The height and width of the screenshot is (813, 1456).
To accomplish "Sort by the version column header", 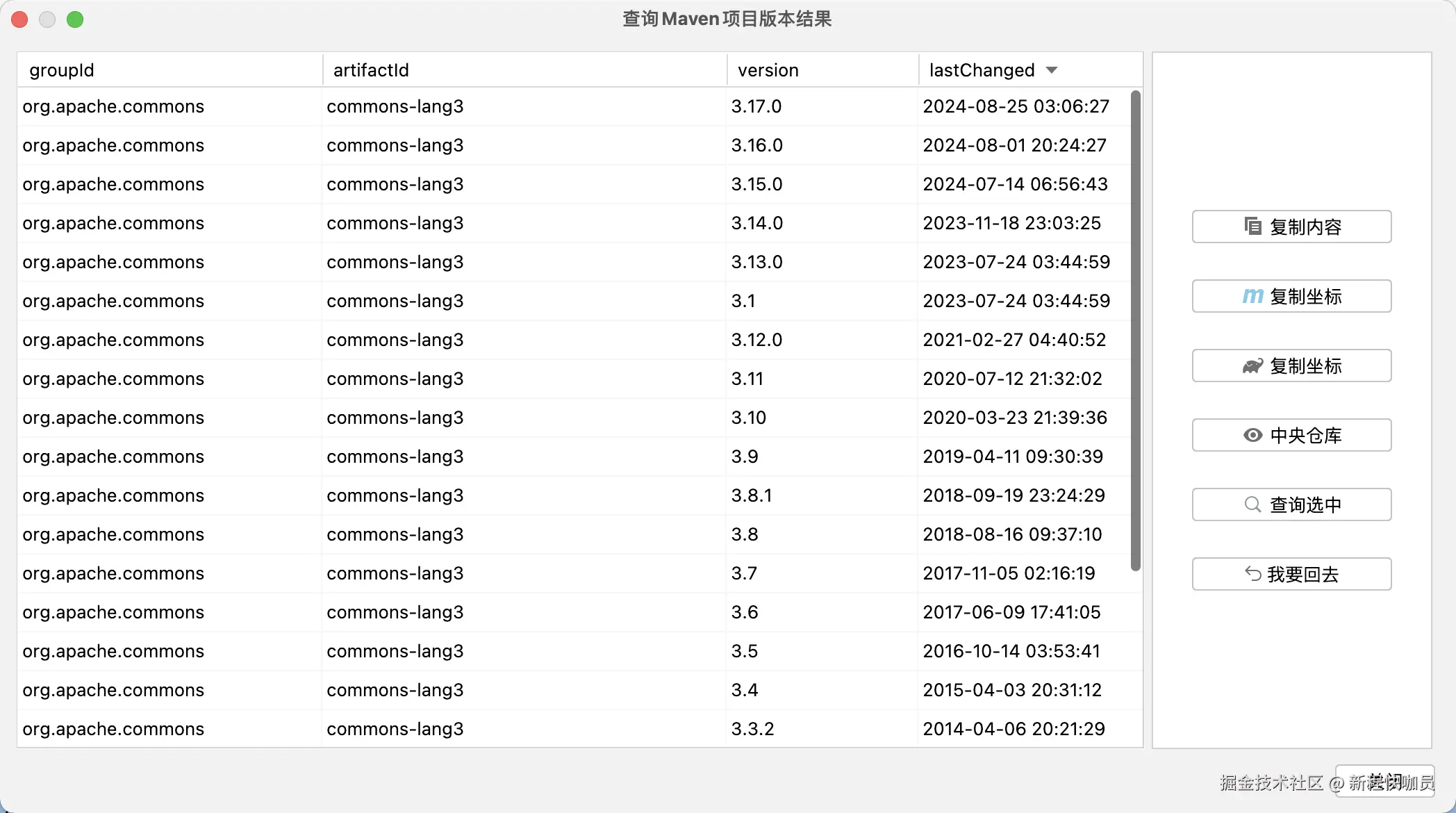I will [x=768, y=70].
